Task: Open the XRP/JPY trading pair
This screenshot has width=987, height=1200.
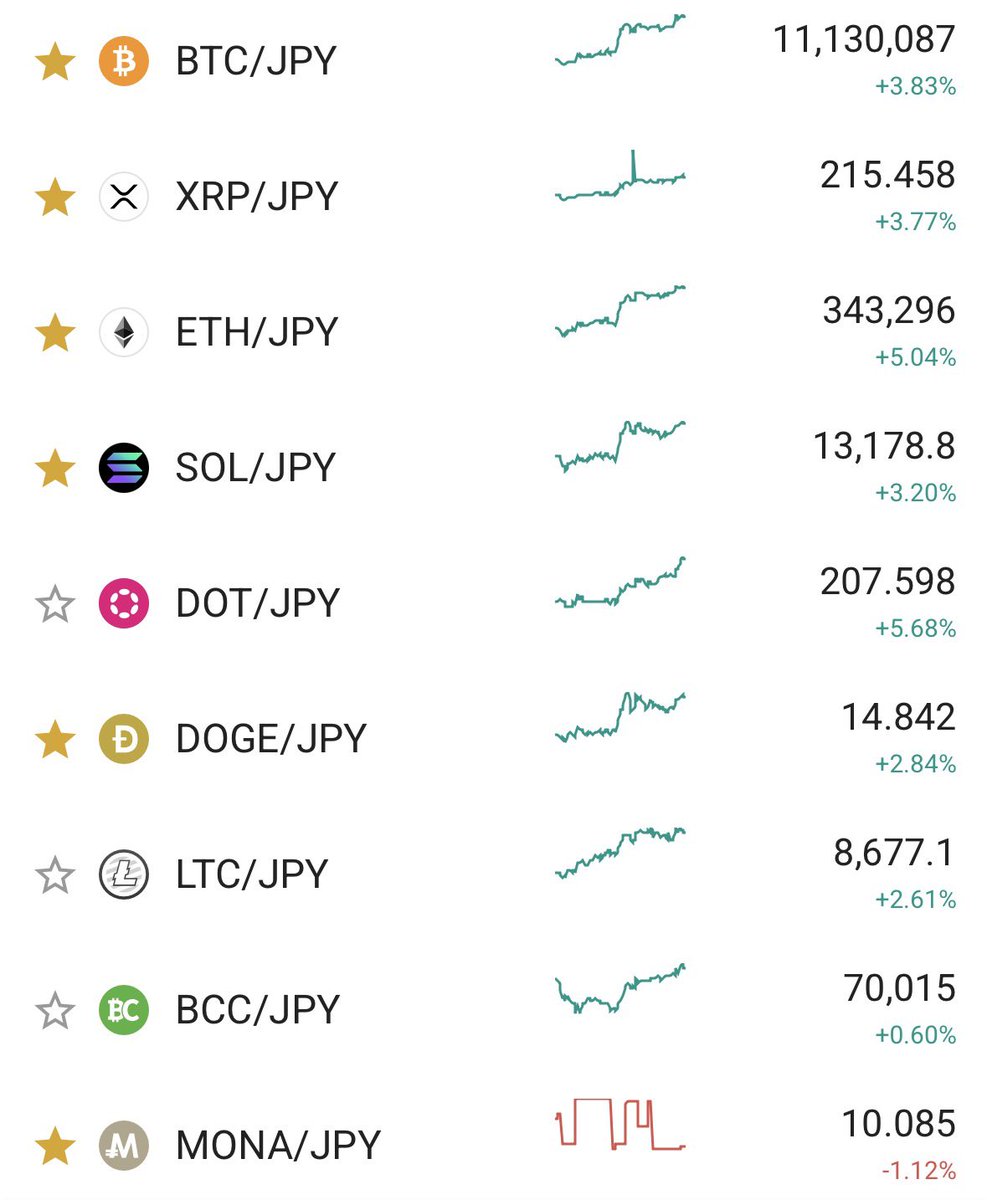Action: [x=256, y=197]
